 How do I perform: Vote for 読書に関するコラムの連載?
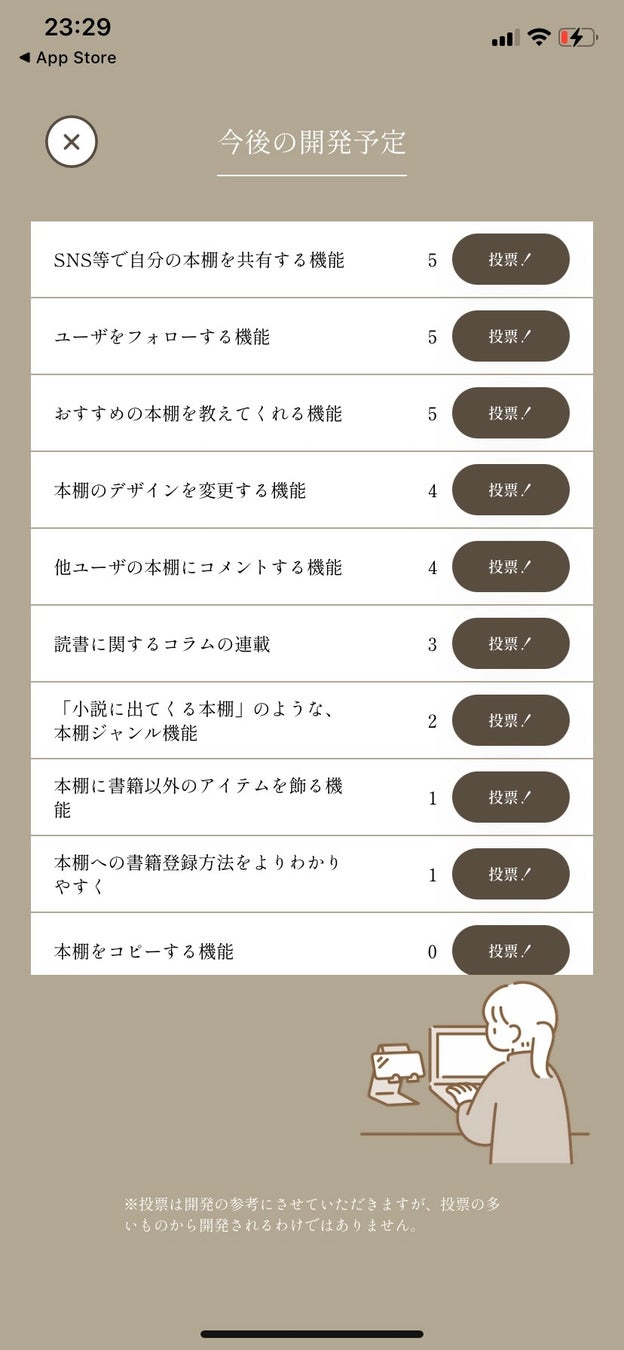(510, 644)
